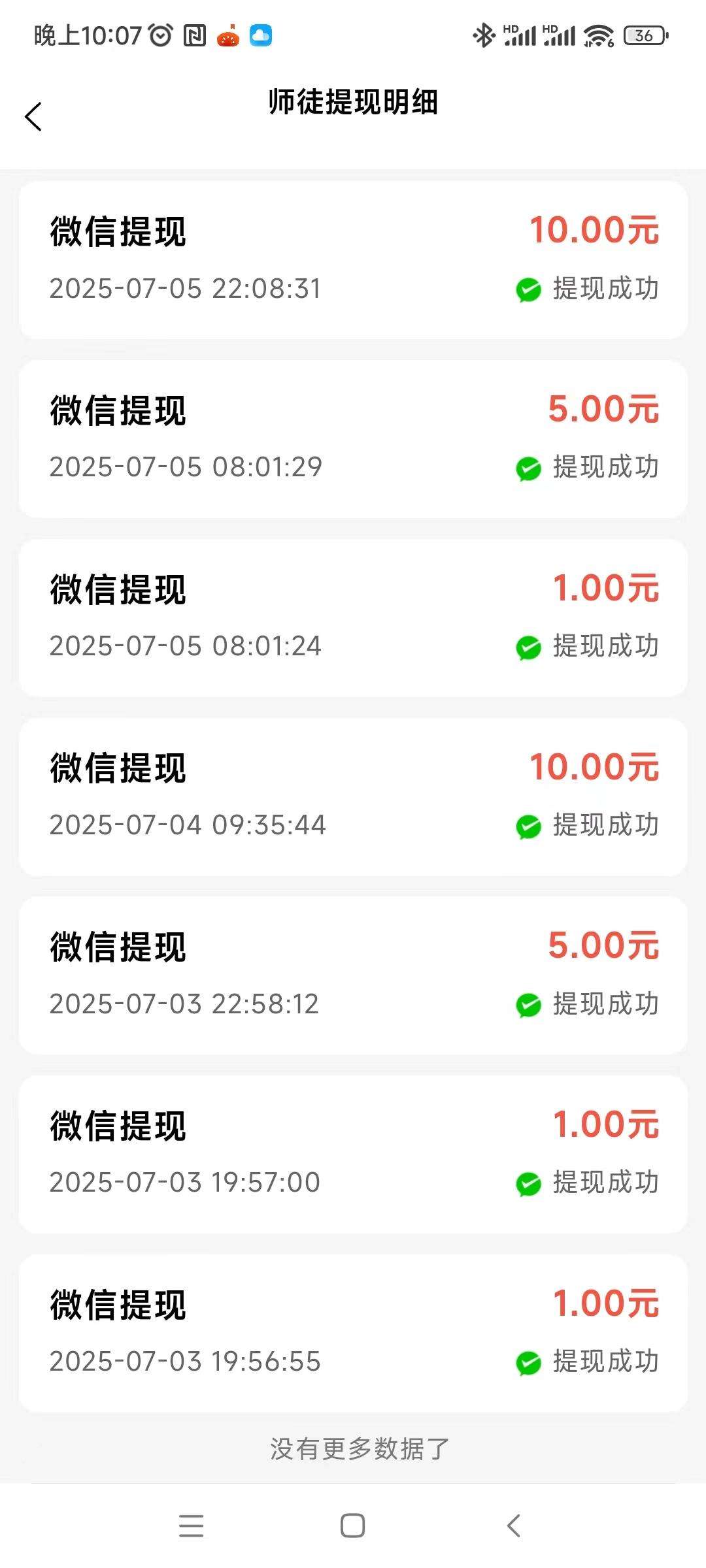Go back from the 师徒提现明细 page
706x1568 pixels.
coord(33,117)
